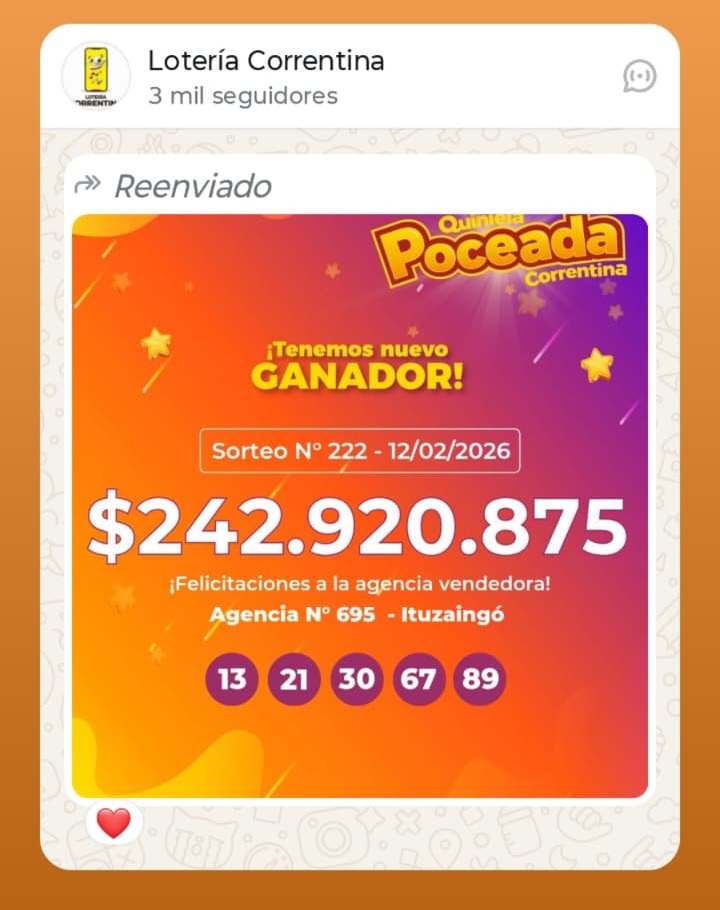Click the Reenviado label text
720x910 pixels.
[192, 186]
